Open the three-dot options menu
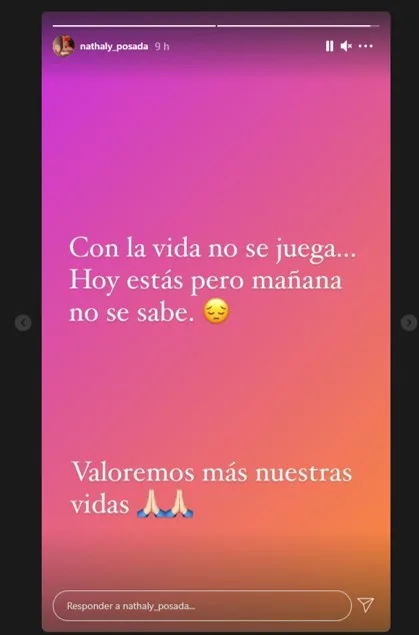This screenshot has height=635, width=419. coord(366,46)
